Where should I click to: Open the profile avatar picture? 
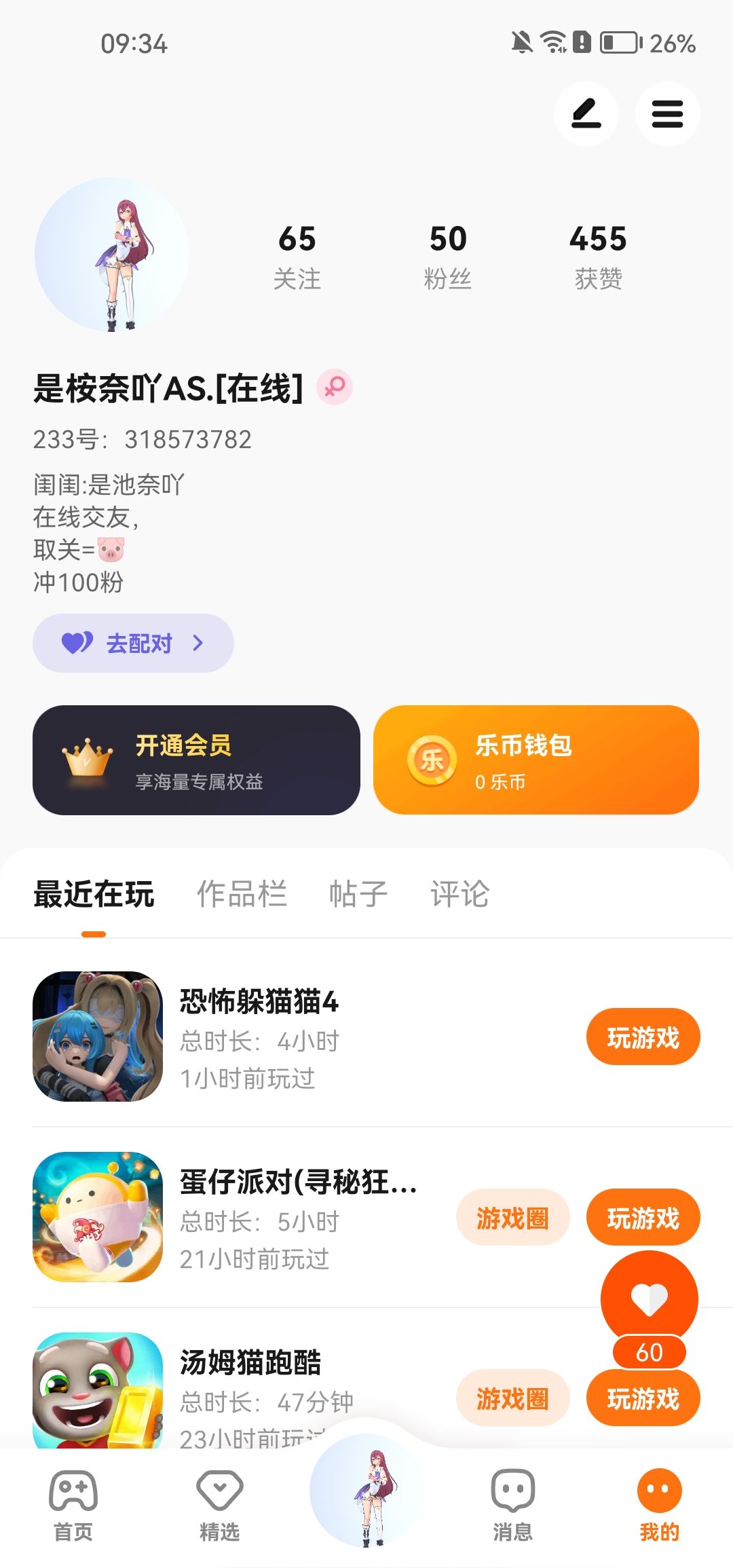click(x=112, y=255)
